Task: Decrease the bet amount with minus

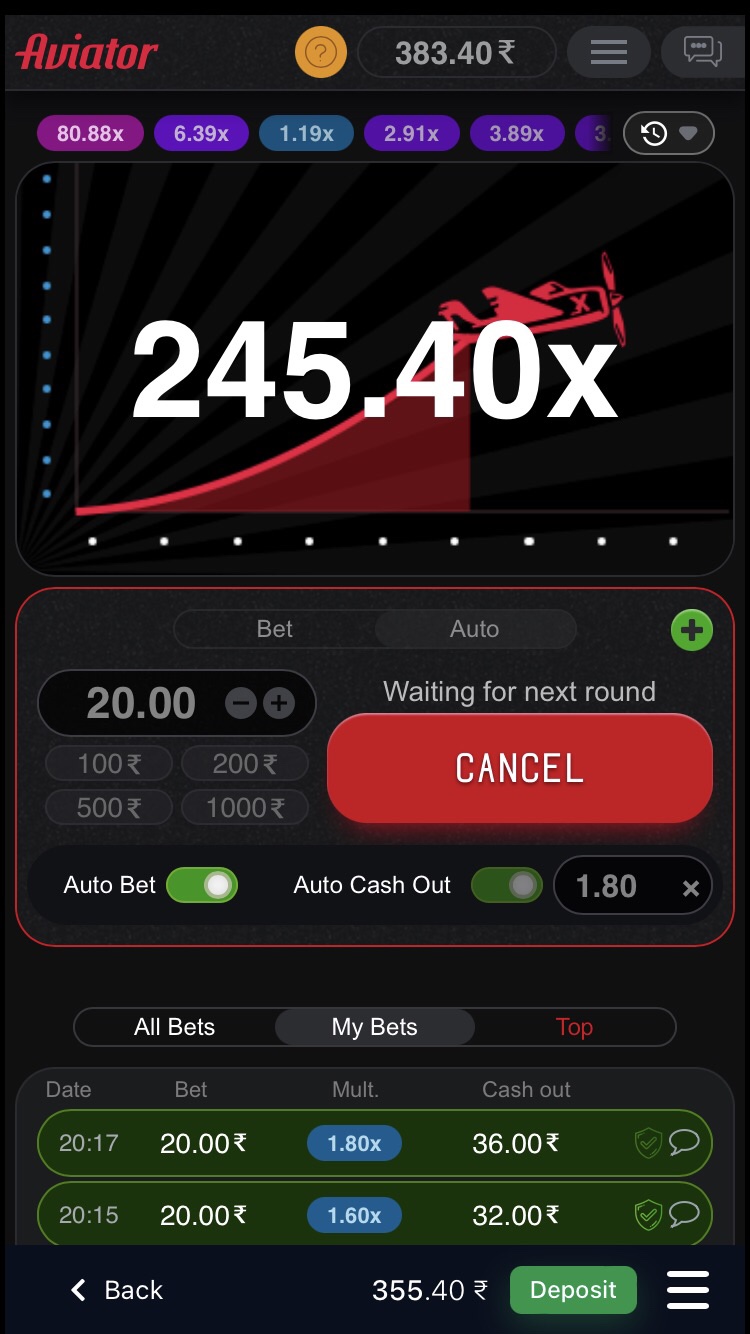Action: click(x=241, y=704)
